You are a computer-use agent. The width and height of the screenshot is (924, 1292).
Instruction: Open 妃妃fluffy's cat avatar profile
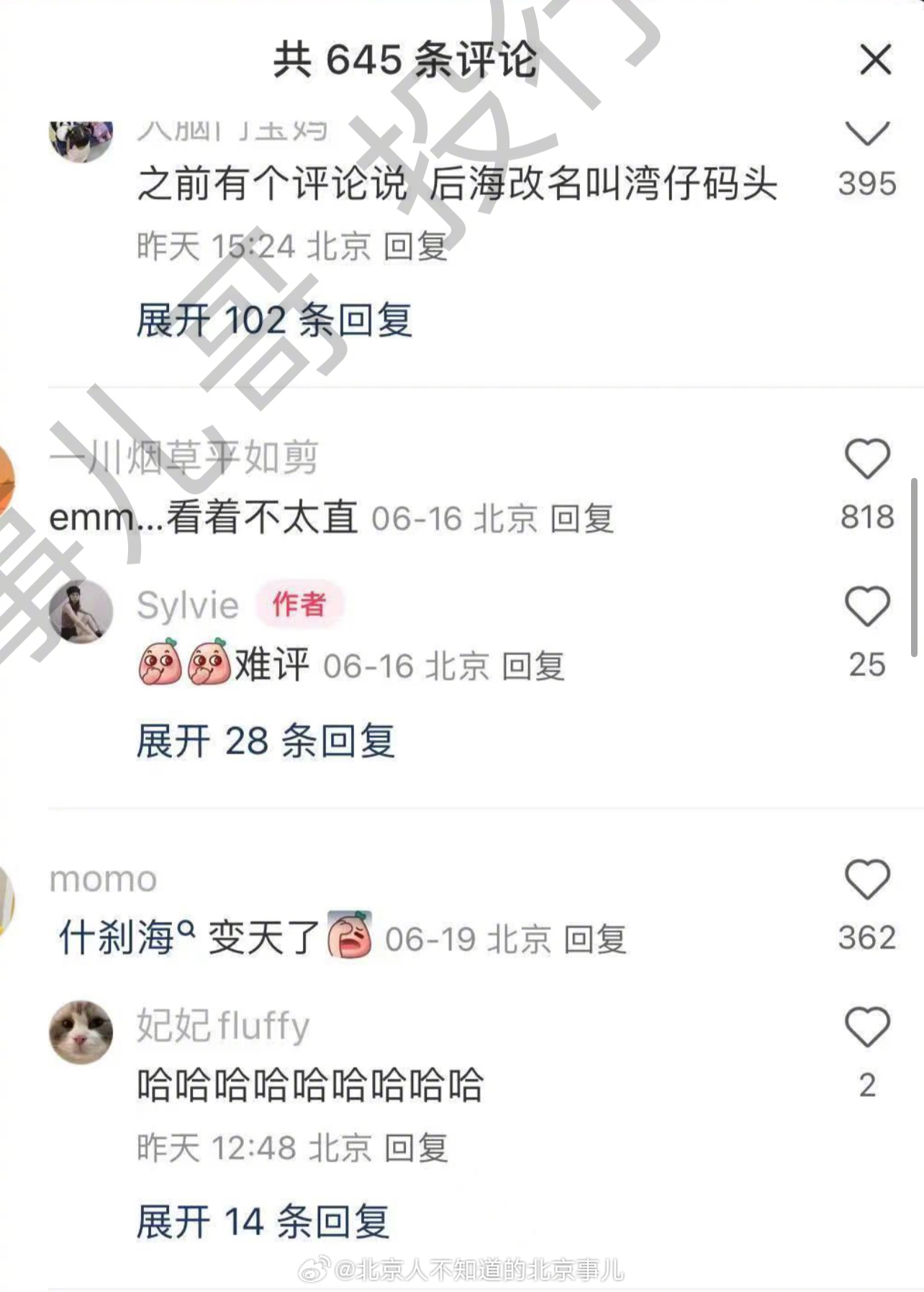click(x=81, y=1031)
